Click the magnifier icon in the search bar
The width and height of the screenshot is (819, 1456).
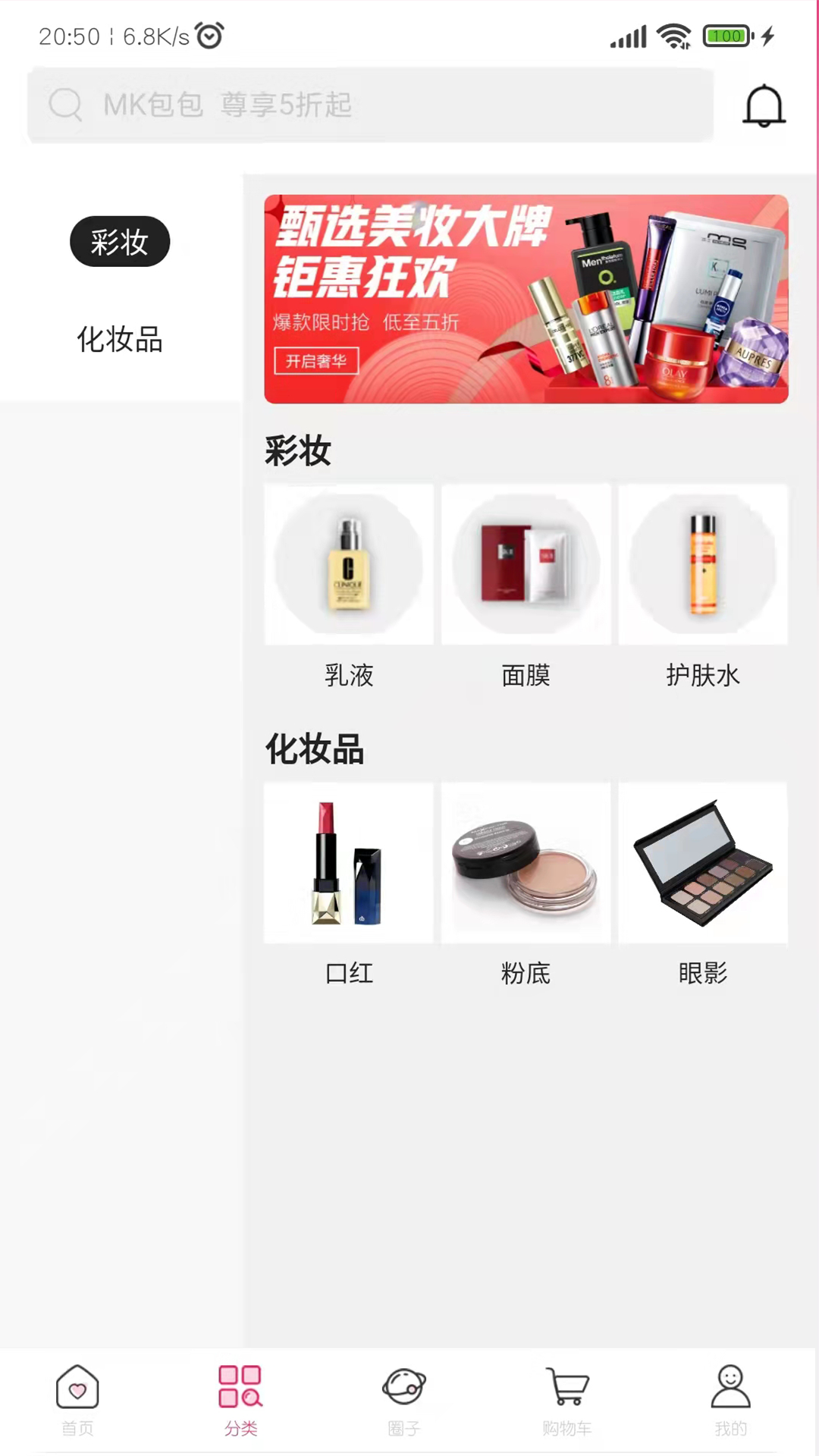67,105
